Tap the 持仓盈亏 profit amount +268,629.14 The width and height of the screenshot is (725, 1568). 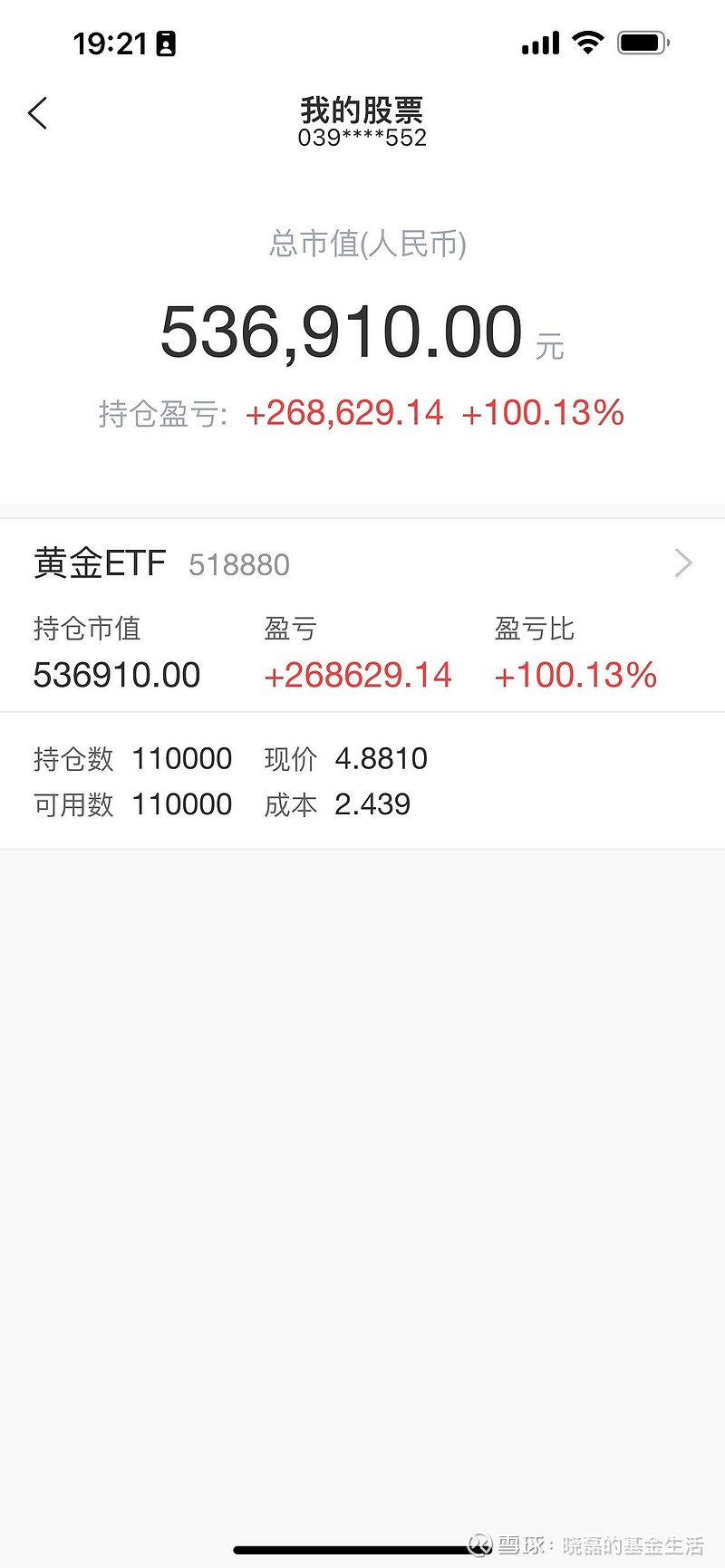click(x=345, y=413)
